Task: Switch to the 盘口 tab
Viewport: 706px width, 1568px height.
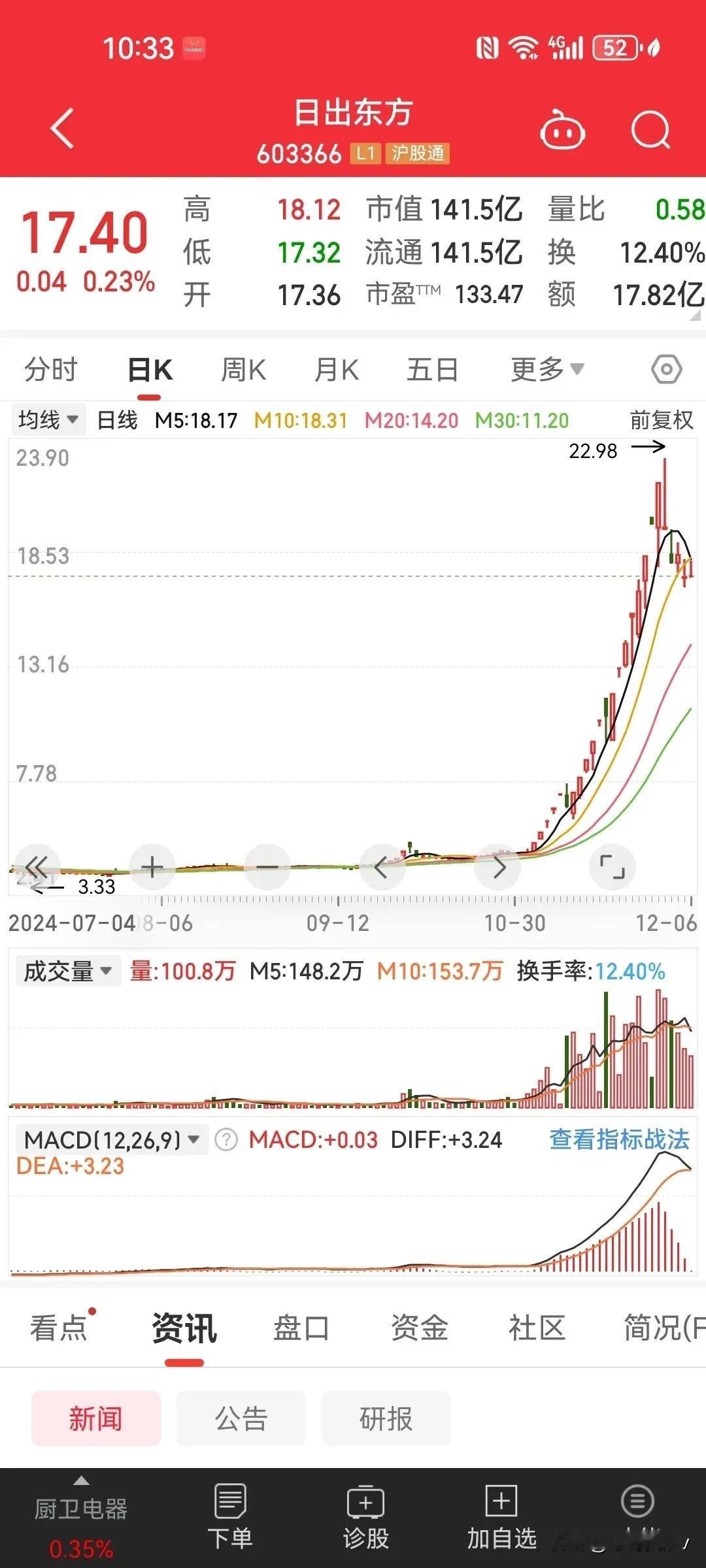Action: pyautogui.click(x=301, y=1328)
